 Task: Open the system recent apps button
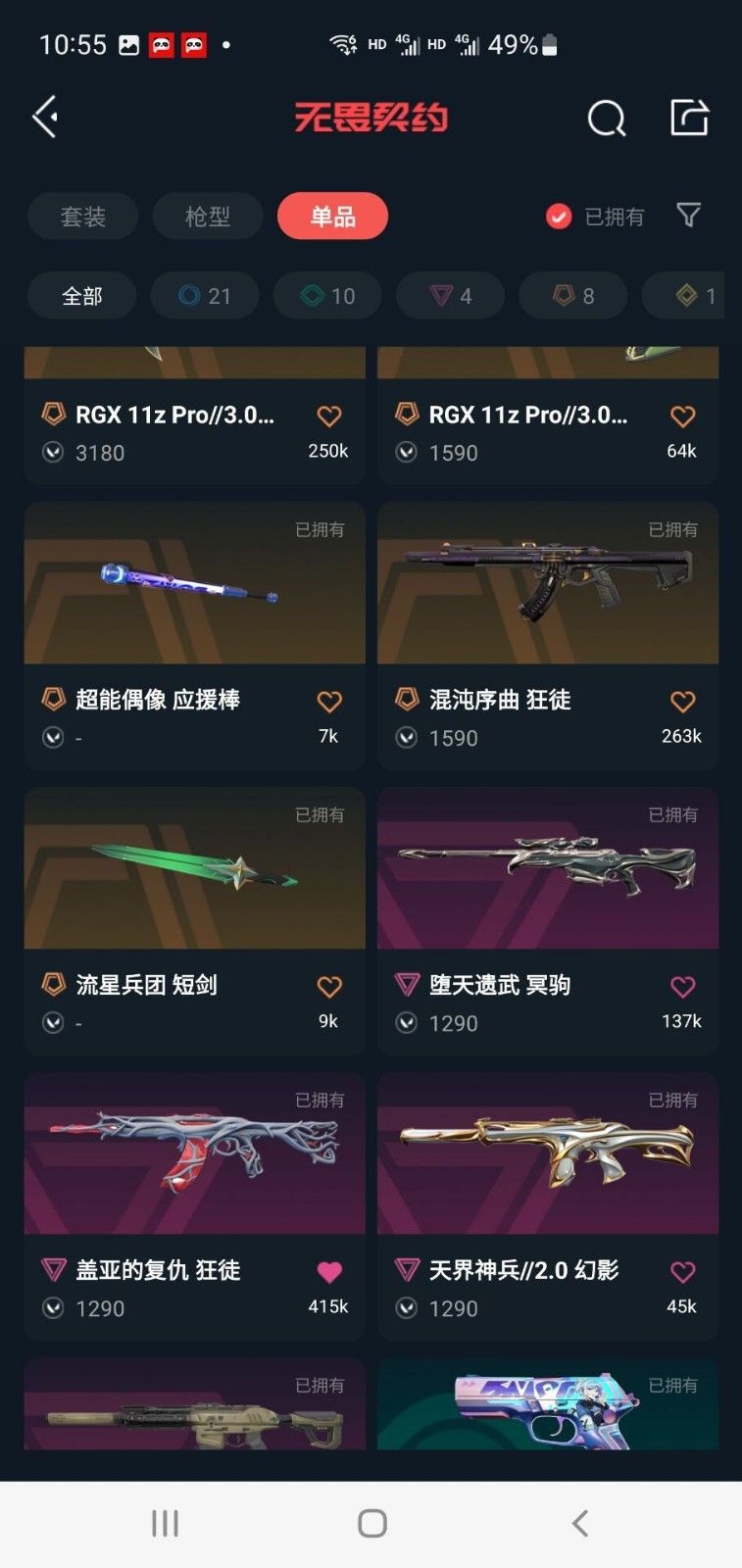[x=165, y=1523]
